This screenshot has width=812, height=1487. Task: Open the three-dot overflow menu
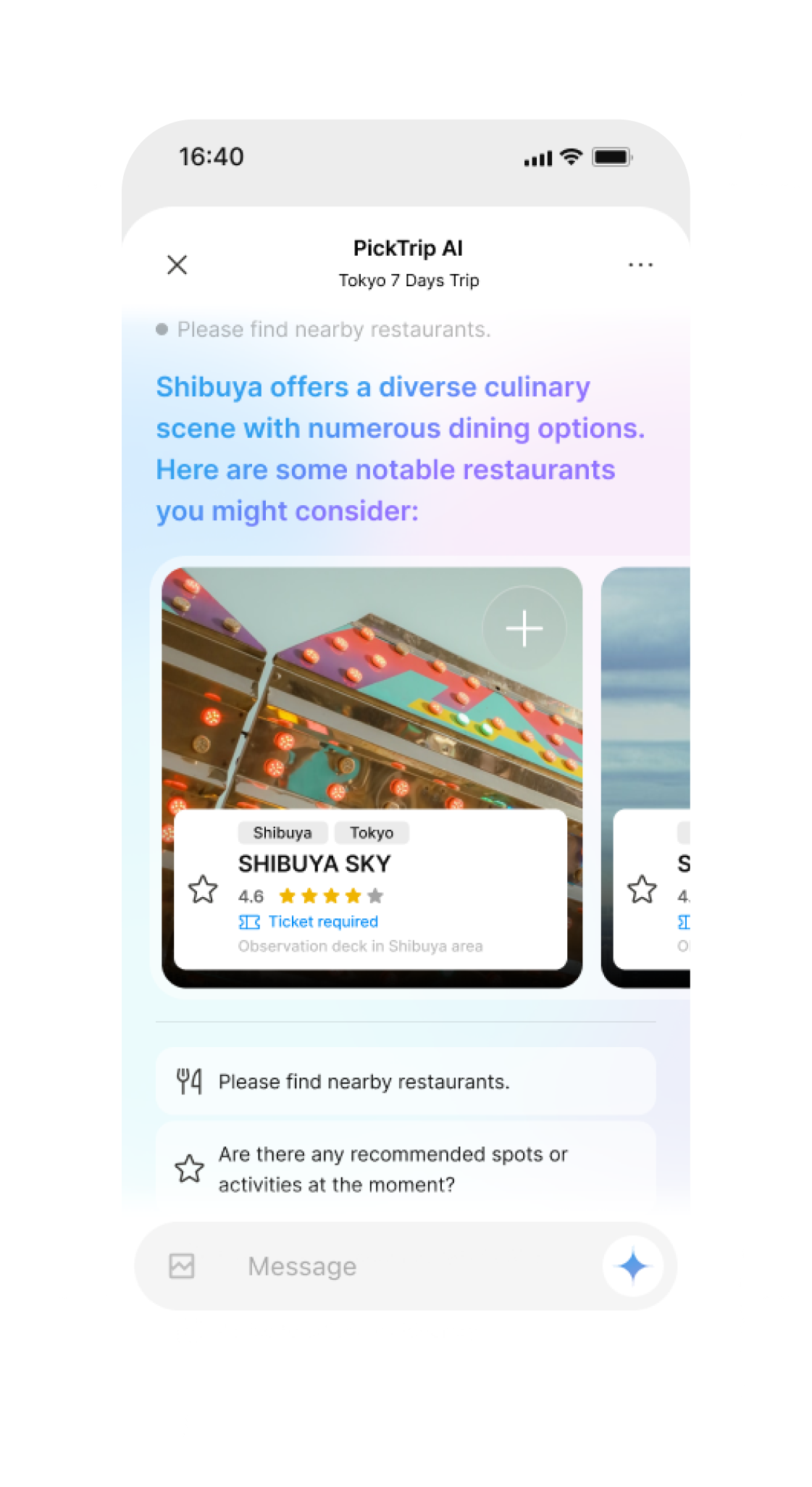640,265
